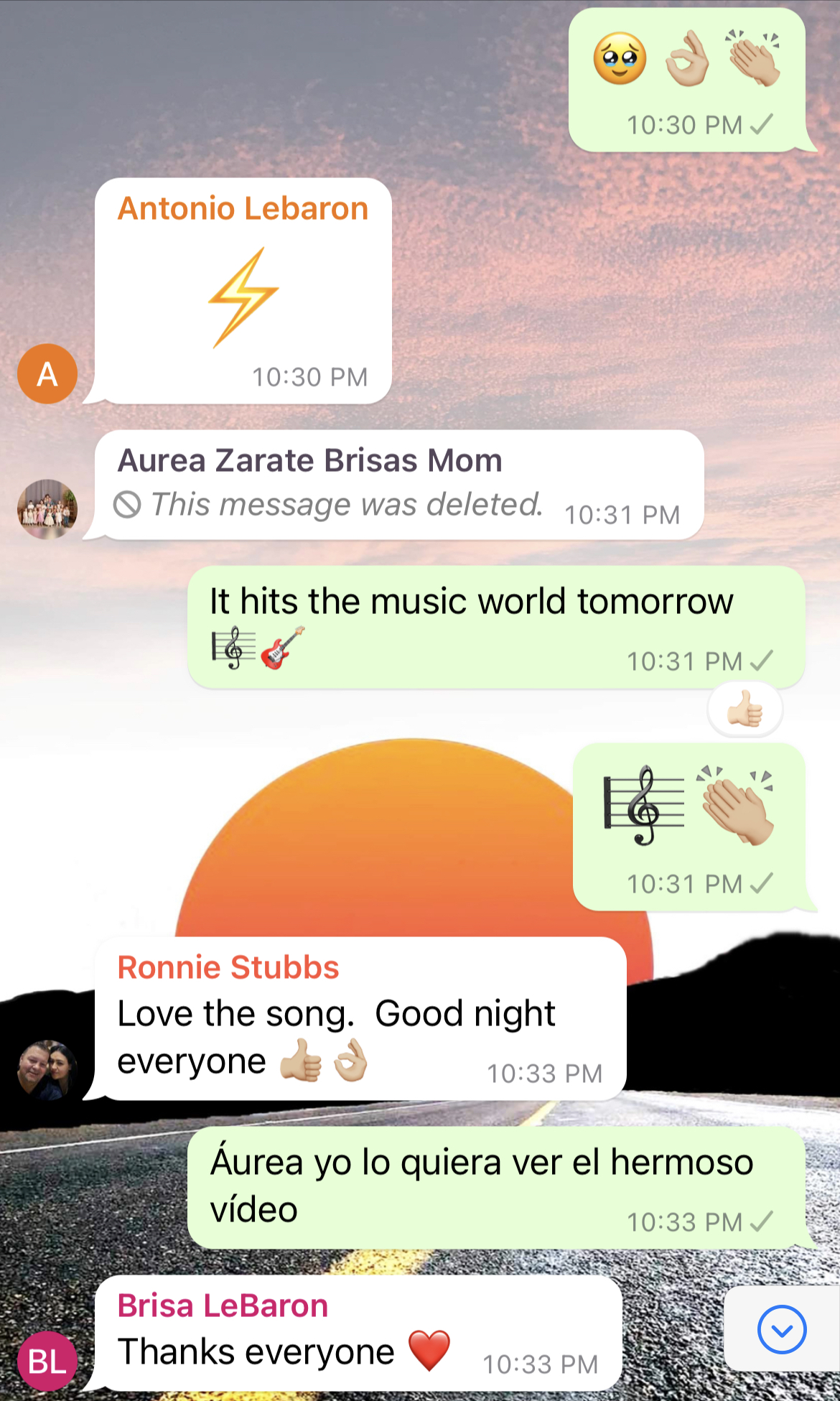View the thumbs-up reaction on music message
This screenshot has height=1401, width=840.
[x=745, y=710]
